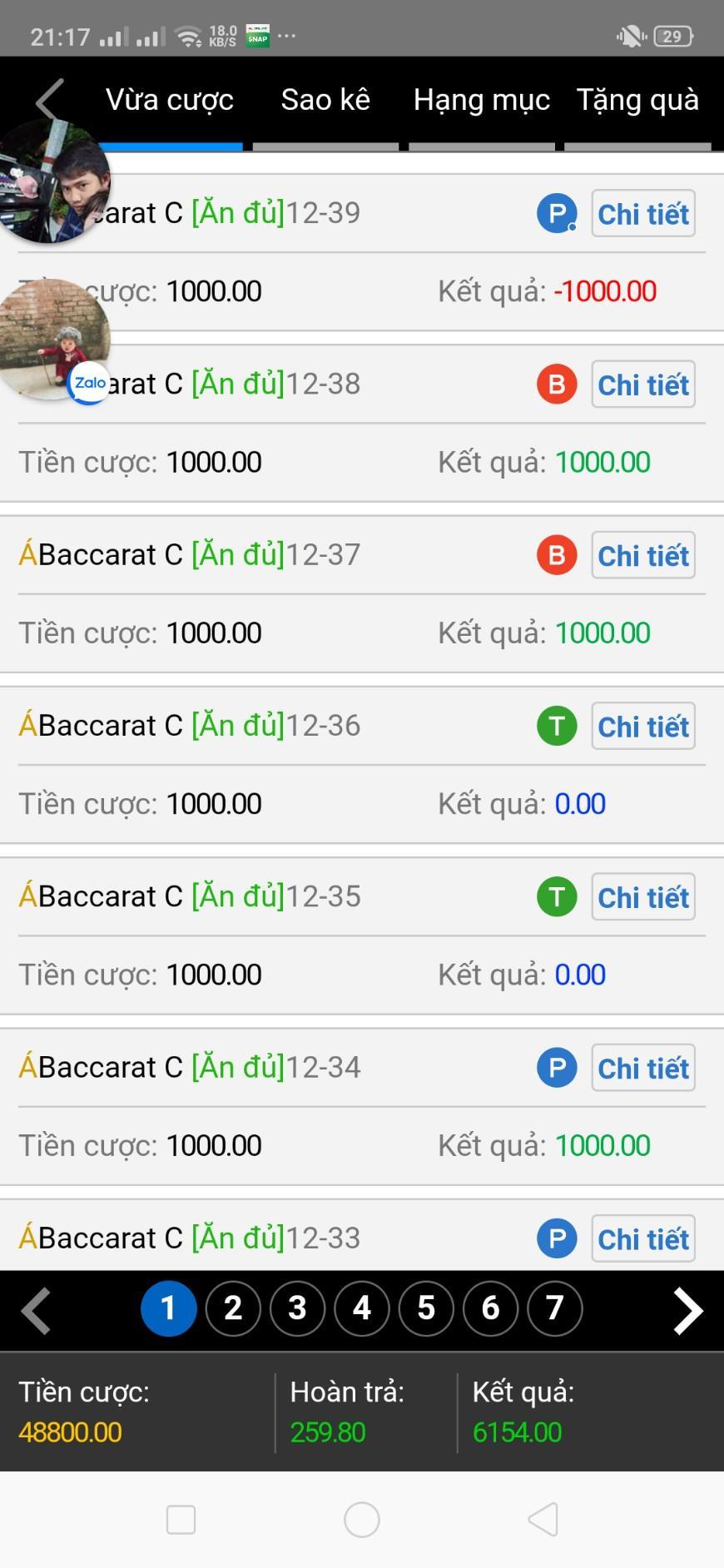724x1568 pixels.
Task: Select the Vừa cược tab
Action: [170, 101]
